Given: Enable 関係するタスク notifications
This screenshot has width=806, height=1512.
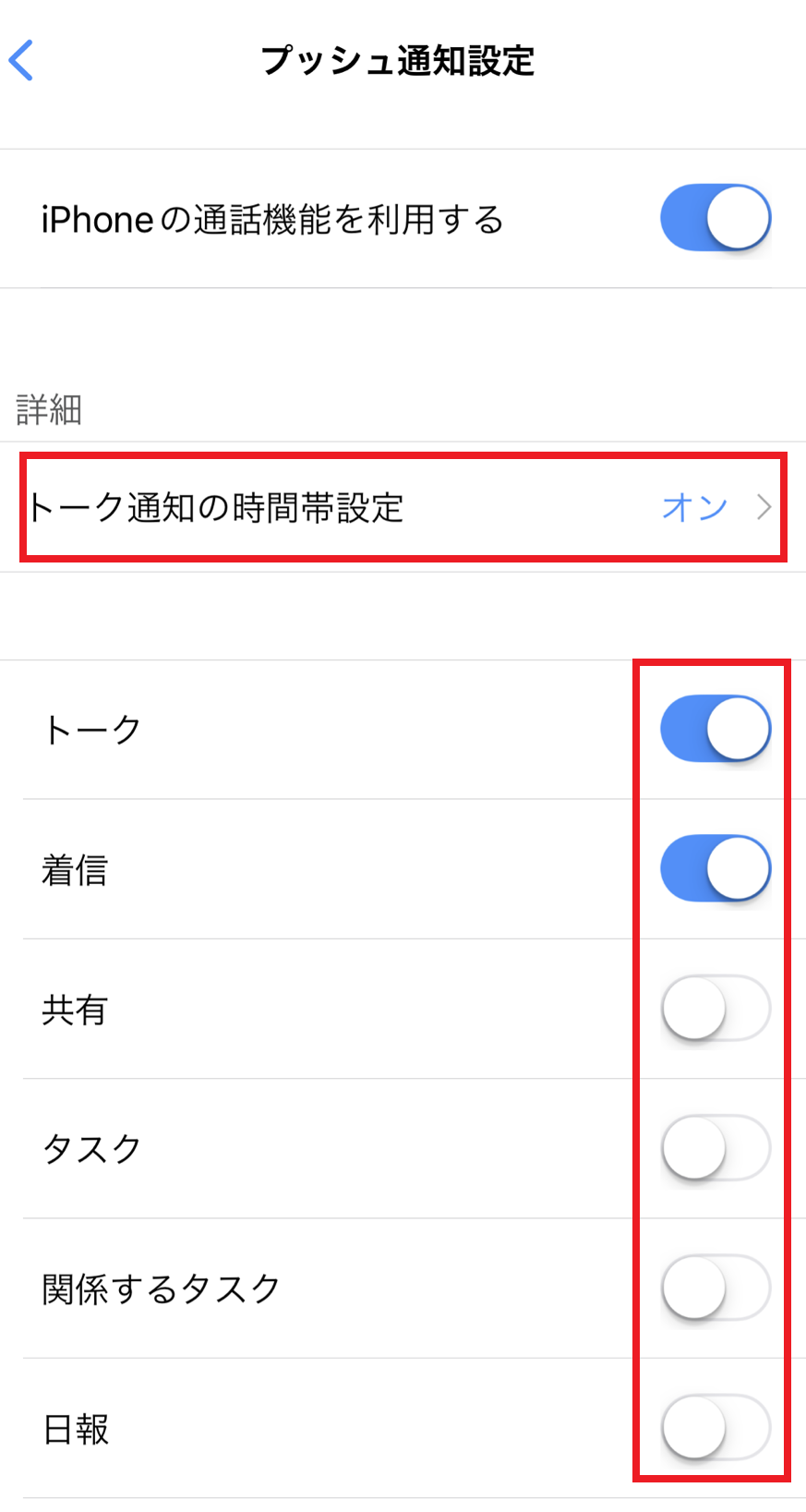Looking at the screenshot, I should (716, 1288).
